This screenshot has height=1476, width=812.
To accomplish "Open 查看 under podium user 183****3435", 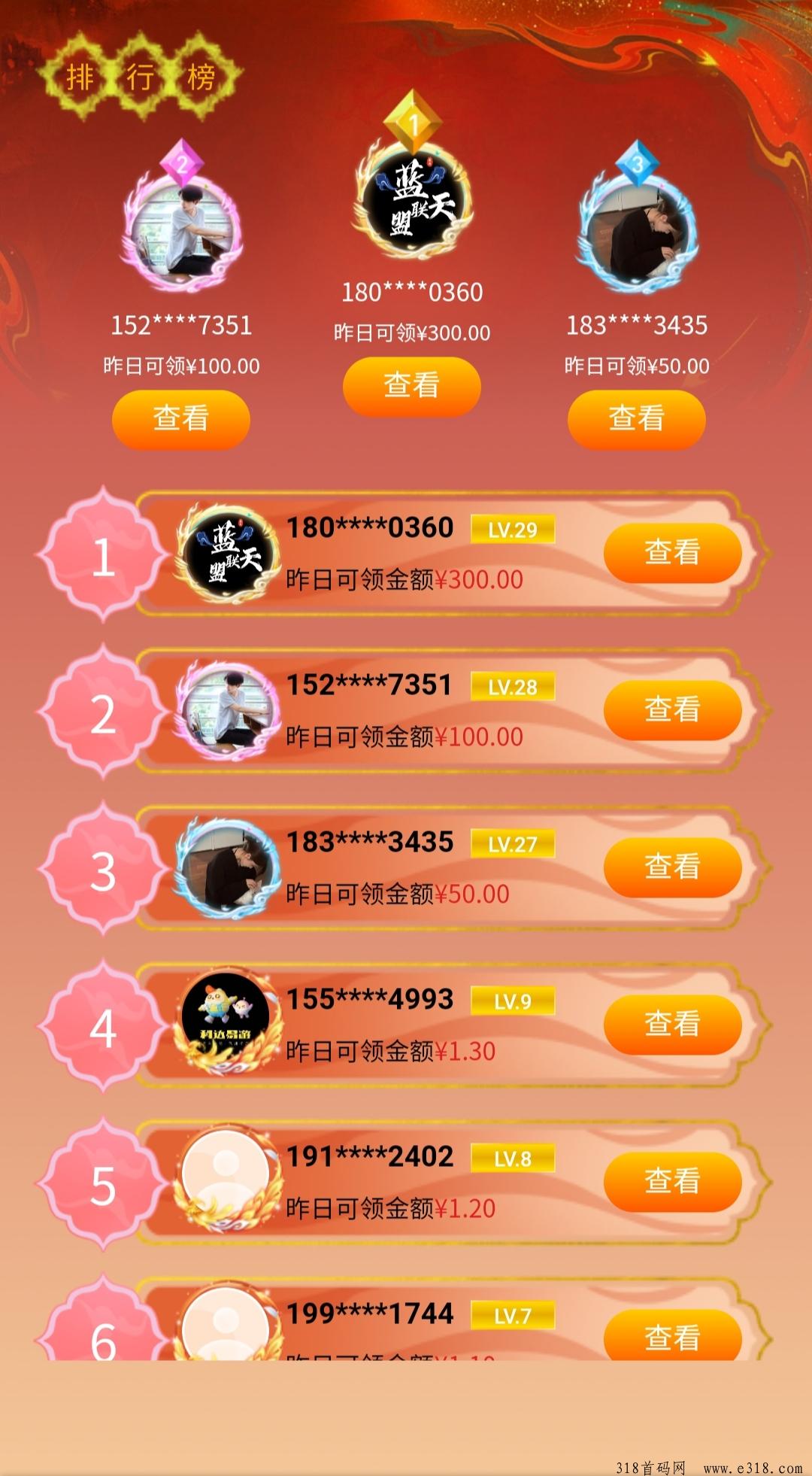I will pyautogui.click(x=636, y=419).
